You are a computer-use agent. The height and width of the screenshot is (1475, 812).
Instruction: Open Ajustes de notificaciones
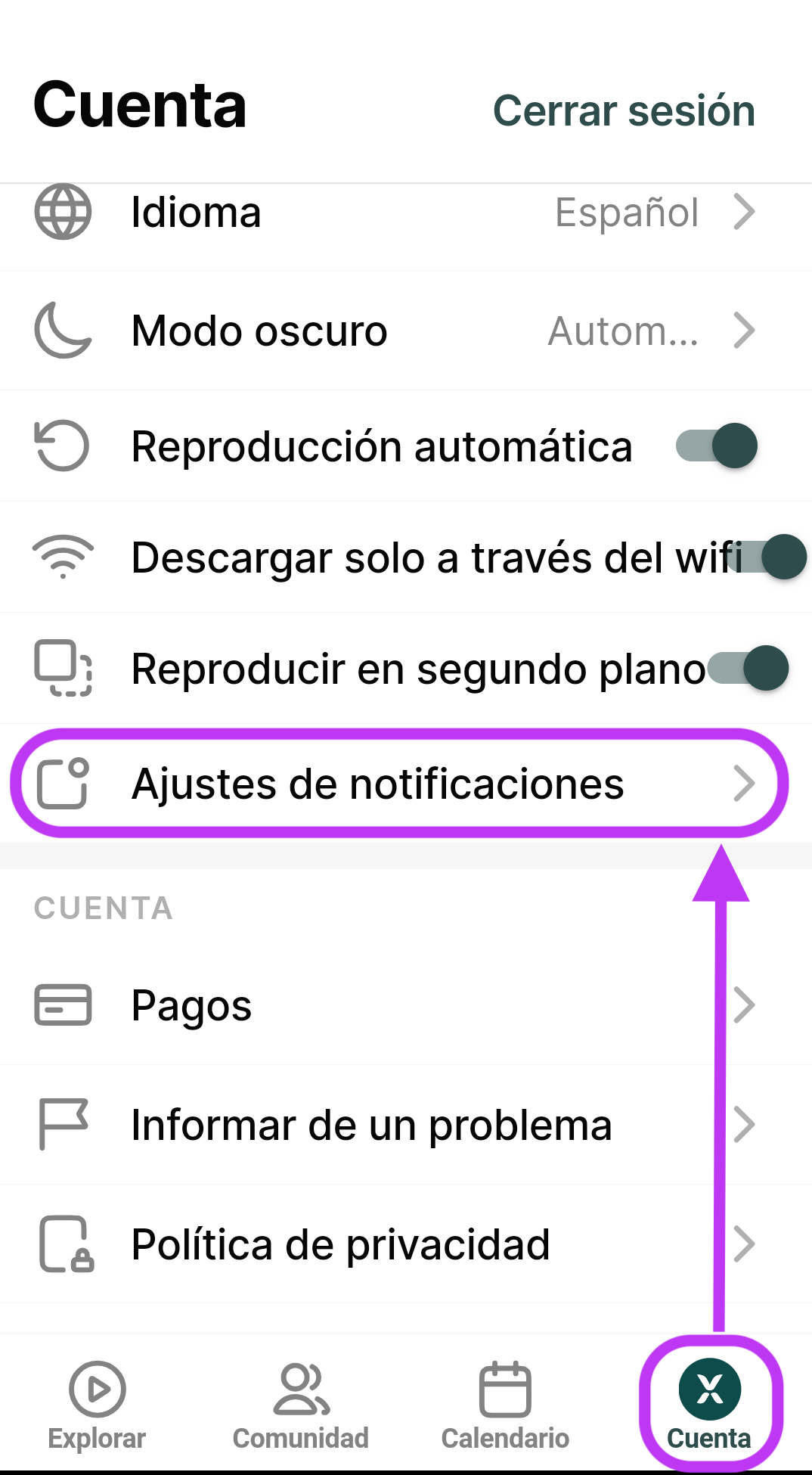tap(393, 784)
